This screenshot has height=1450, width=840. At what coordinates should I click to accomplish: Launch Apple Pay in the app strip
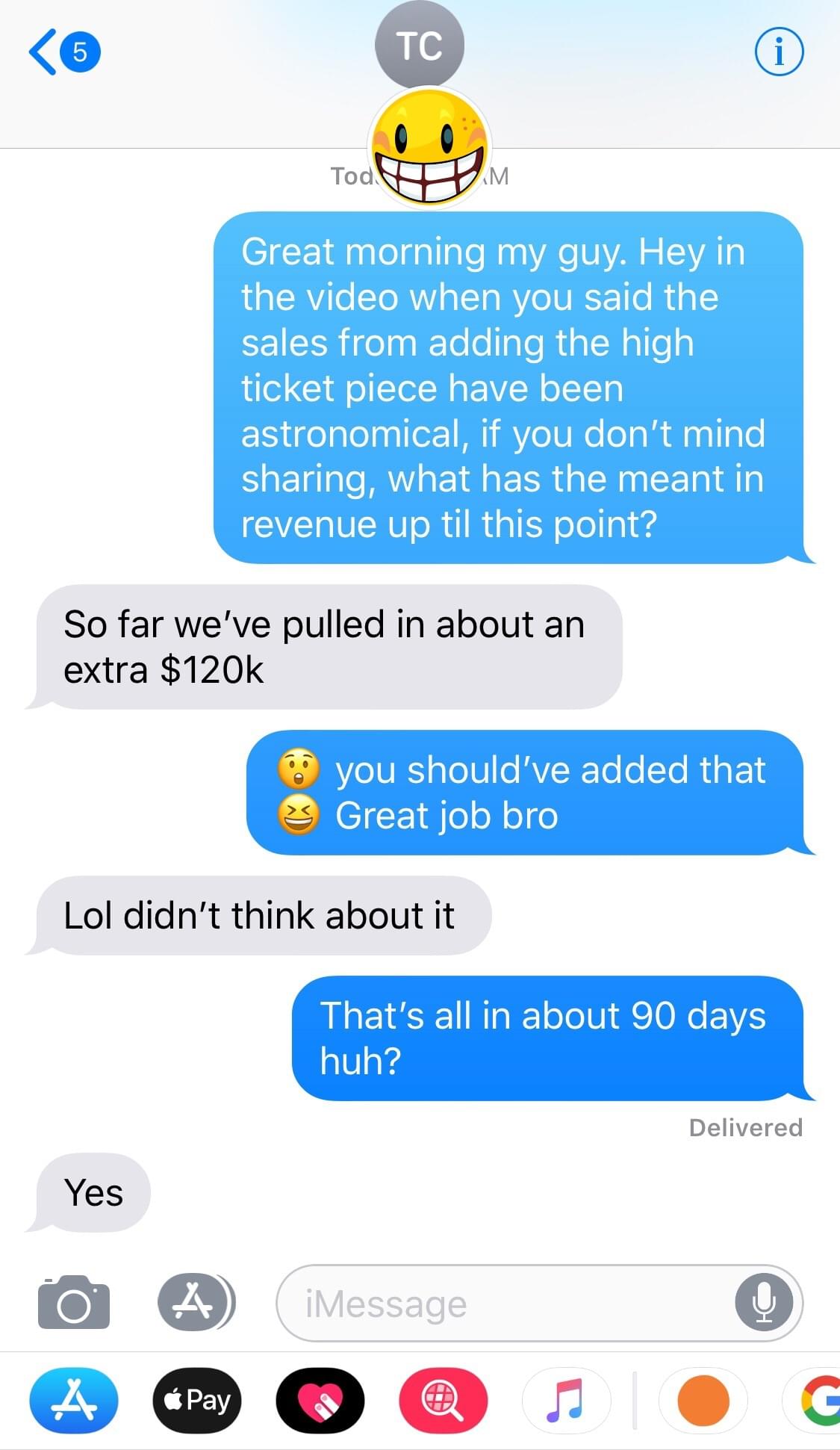tap(197, 1401)
